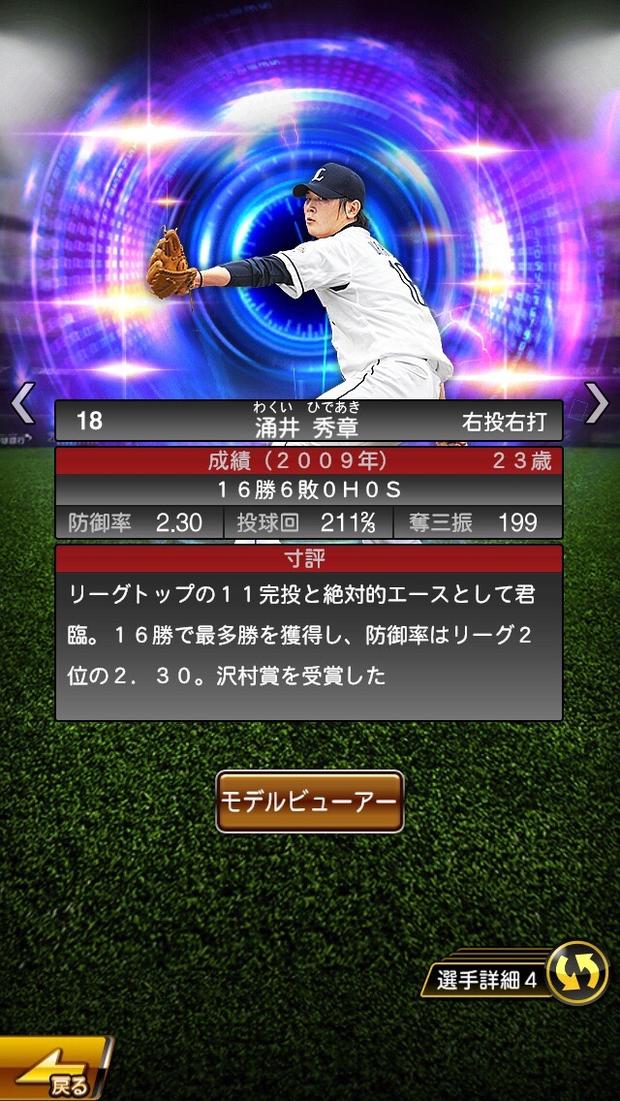620x1101 pixels.
Task: Go to the previous player card
Action: click(x=22, y=403)
